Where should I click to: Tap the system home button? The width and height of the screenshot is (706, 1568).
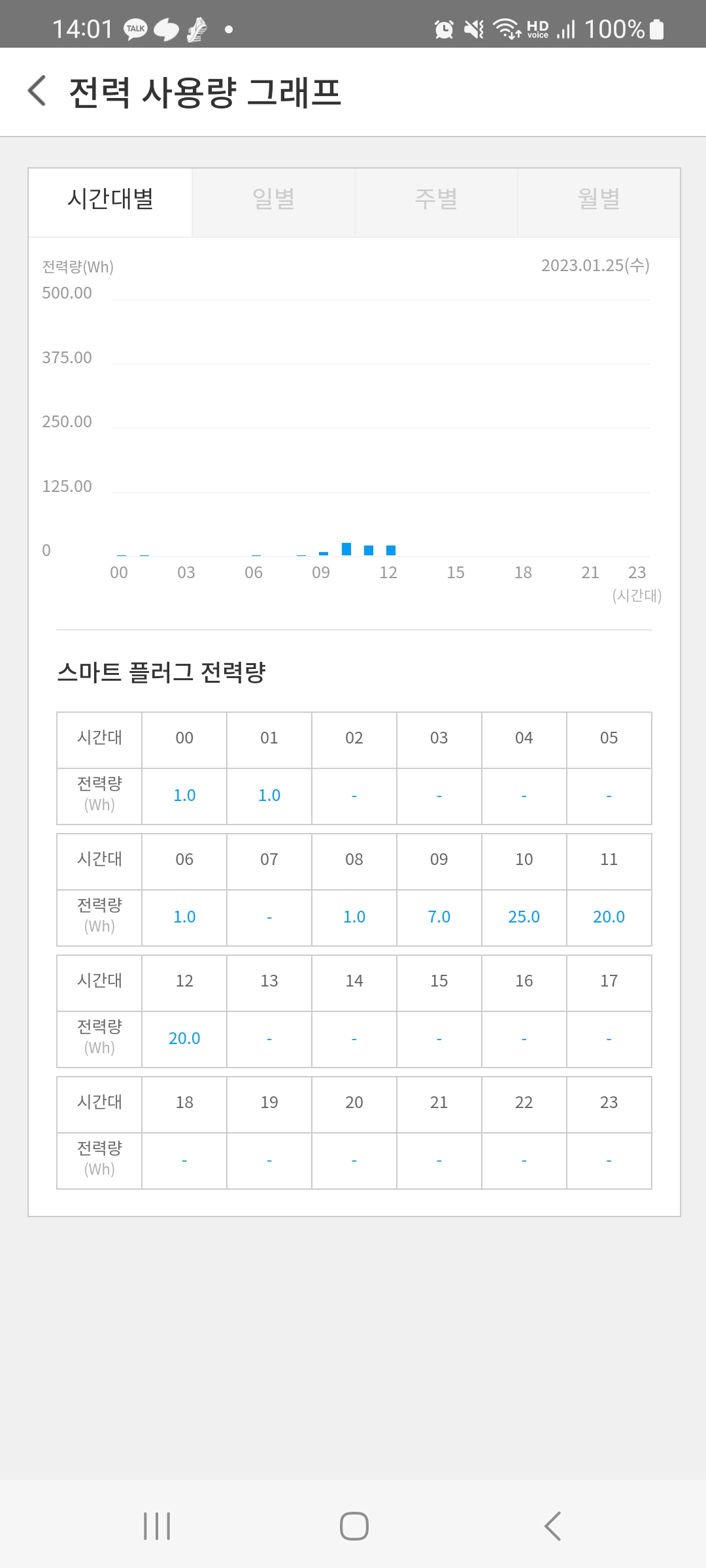[354, 1526]
